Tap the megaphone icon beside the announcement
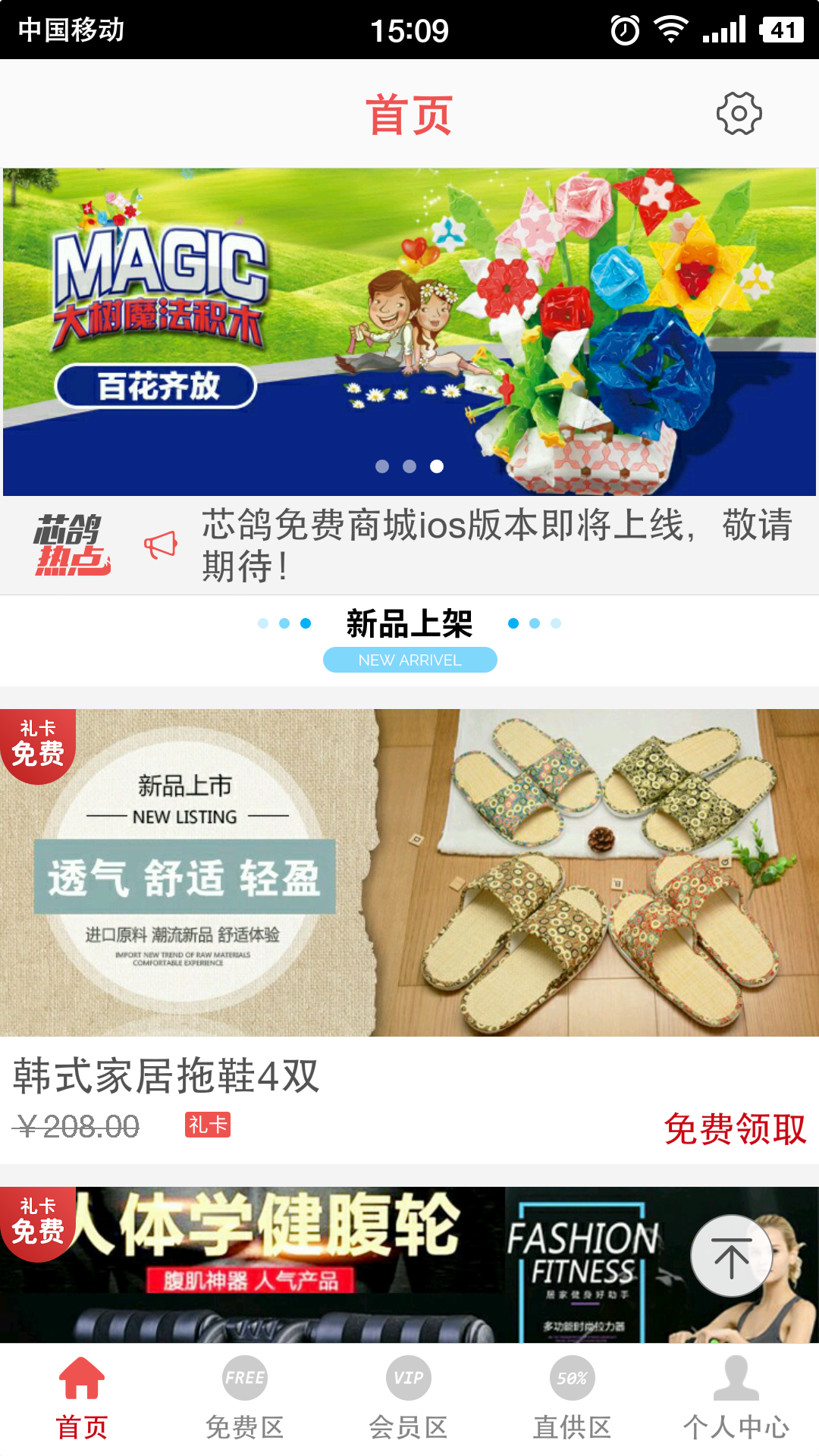Screen dimensions: 819x1456 coord(159,542)
